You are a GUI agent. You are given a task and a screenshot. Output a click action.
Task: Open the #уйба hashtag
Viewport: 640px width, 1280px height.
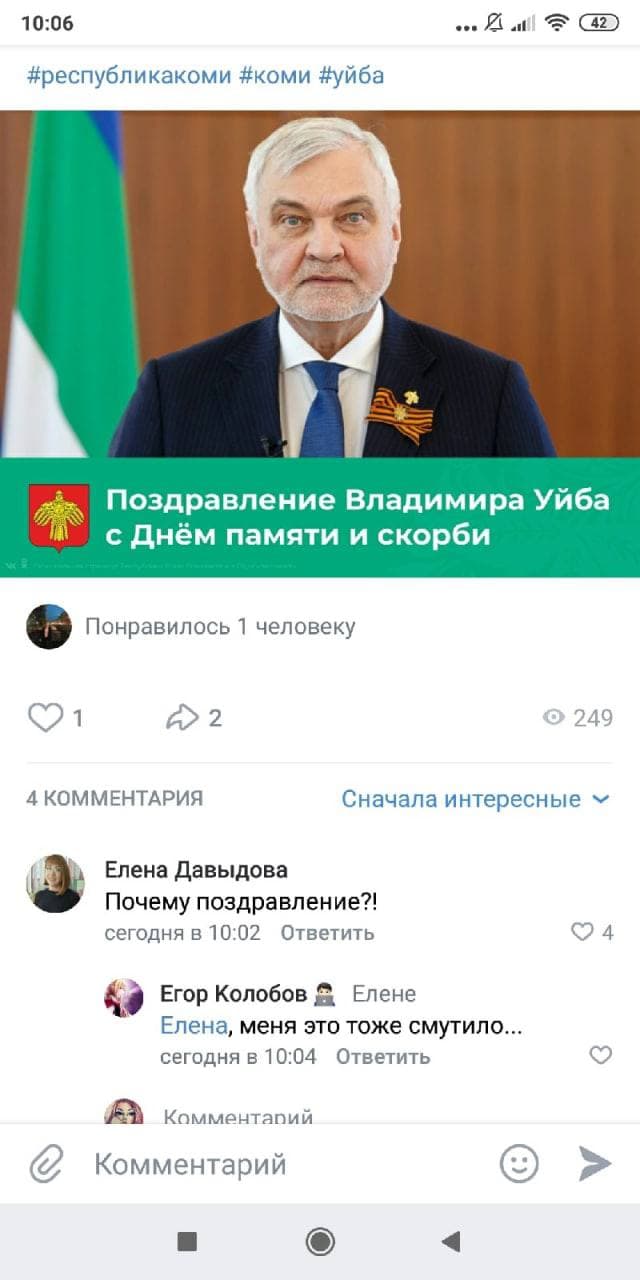[351, 75]
